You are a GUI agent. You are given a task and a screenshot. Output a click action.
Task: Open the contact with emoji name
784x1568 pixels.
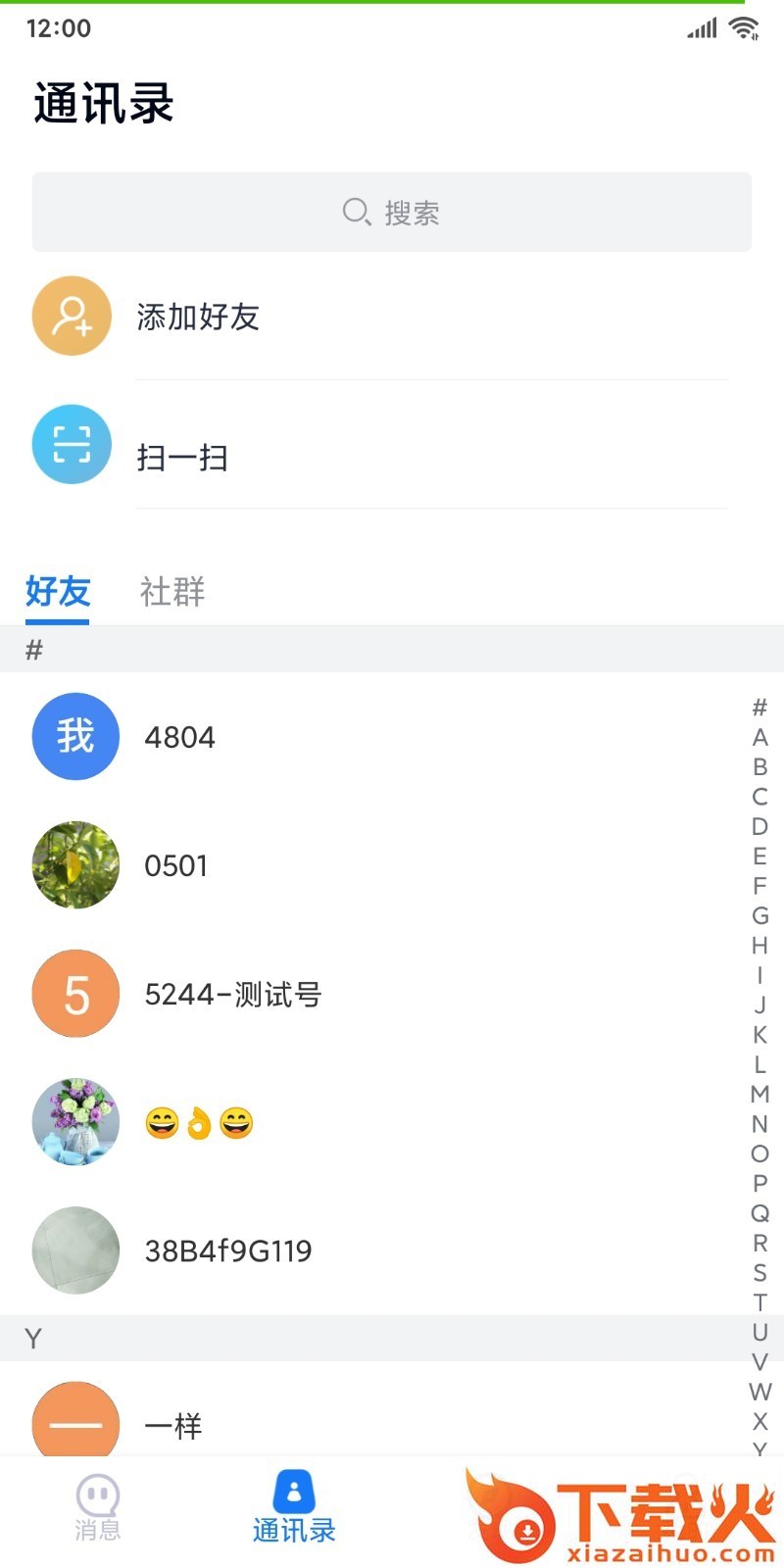(199, 1122)
